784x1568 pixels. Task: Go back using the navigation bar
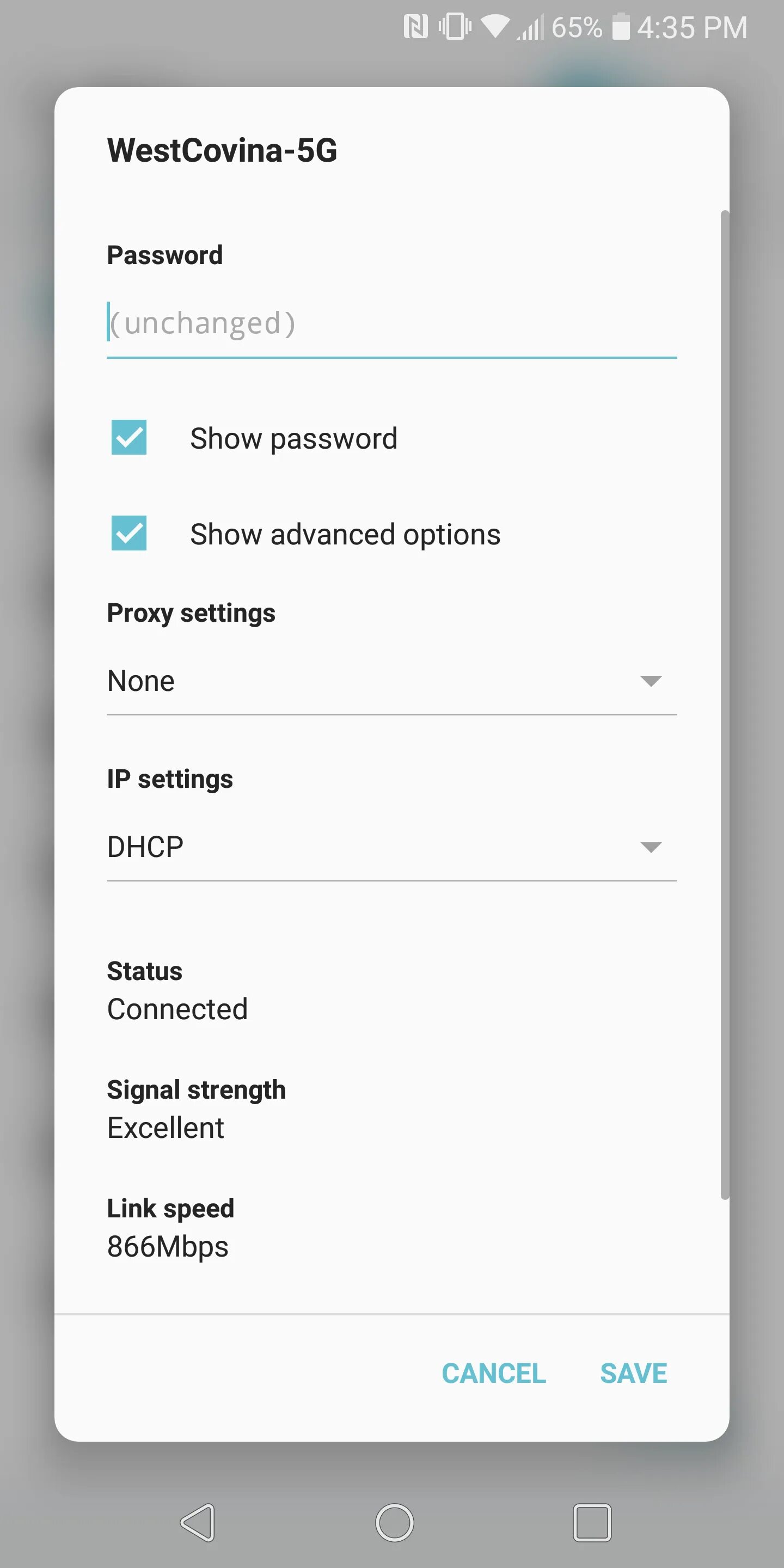coord(197,1522)
